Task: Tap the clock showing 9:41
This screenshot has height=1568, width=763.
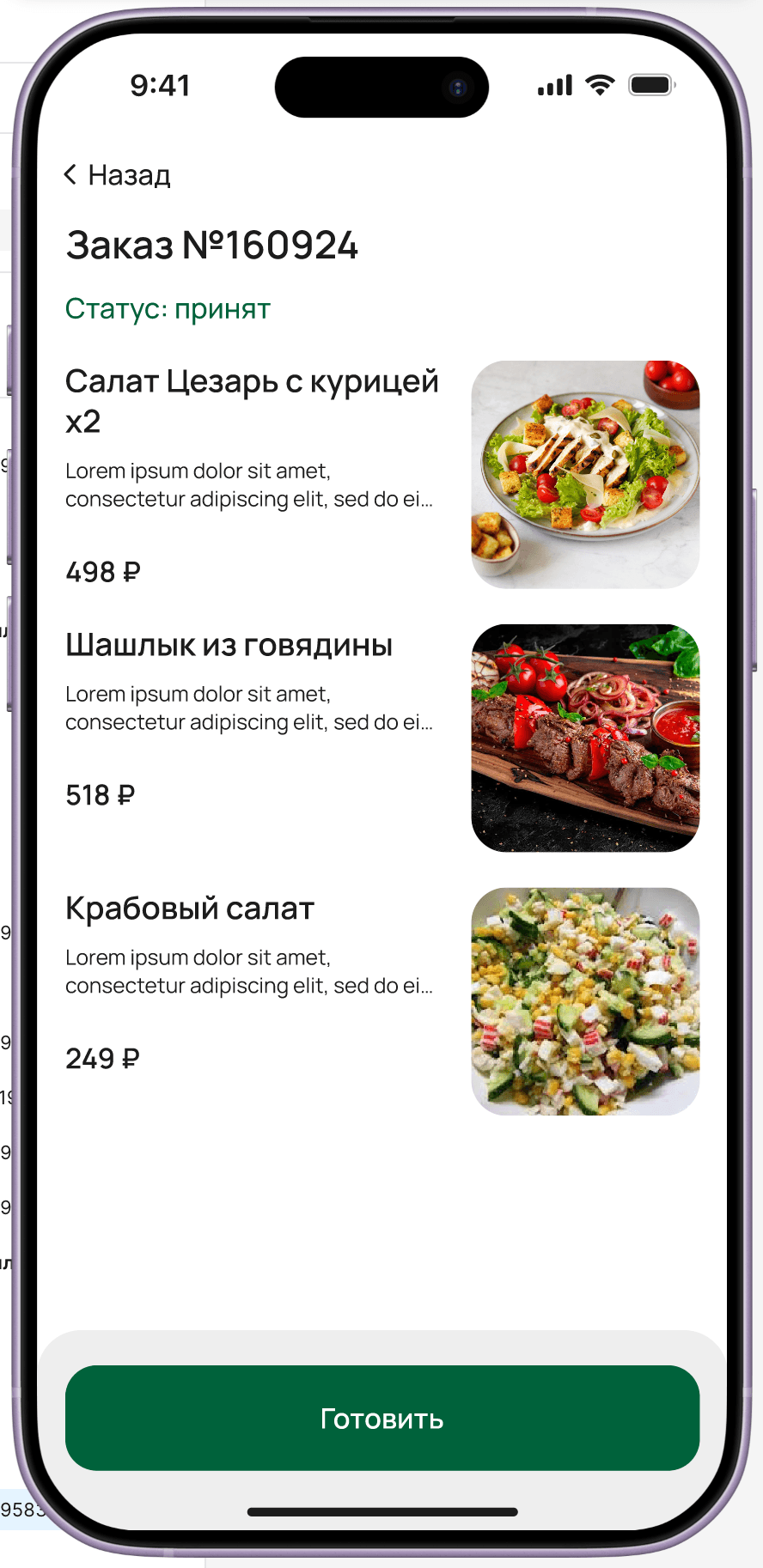Action: (162, 85)
